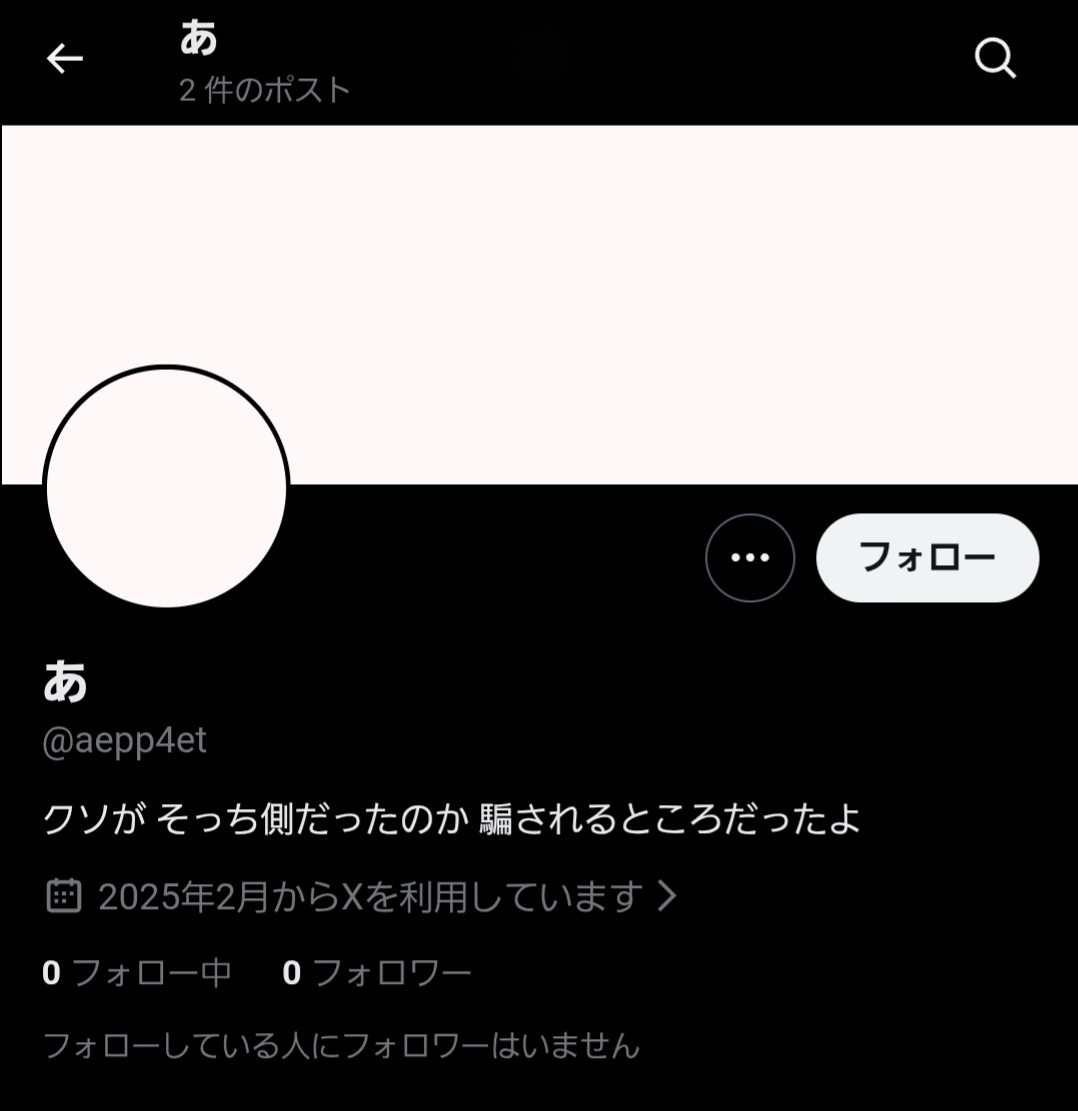View the フォロー中 following list

point(137,973)
